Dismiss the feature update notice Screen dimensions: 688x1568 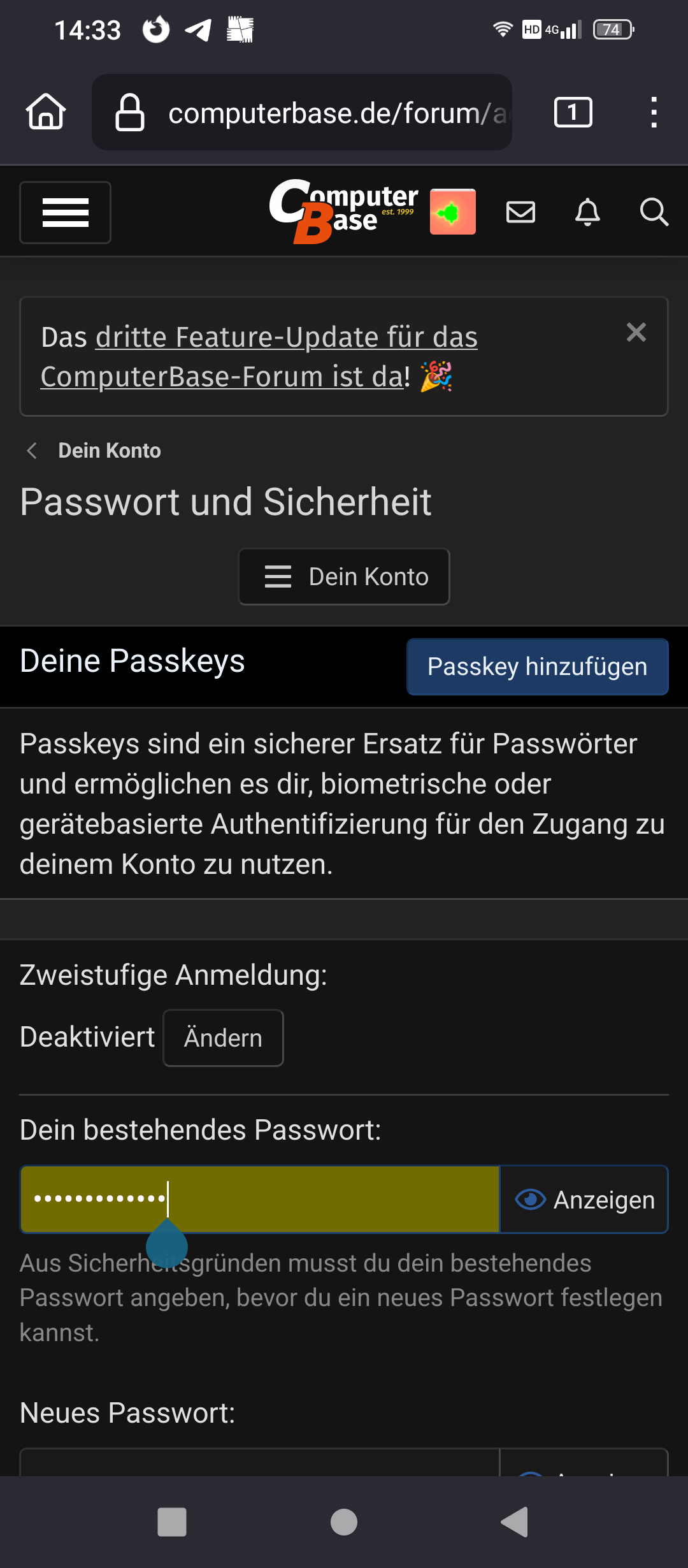point(636,332)
